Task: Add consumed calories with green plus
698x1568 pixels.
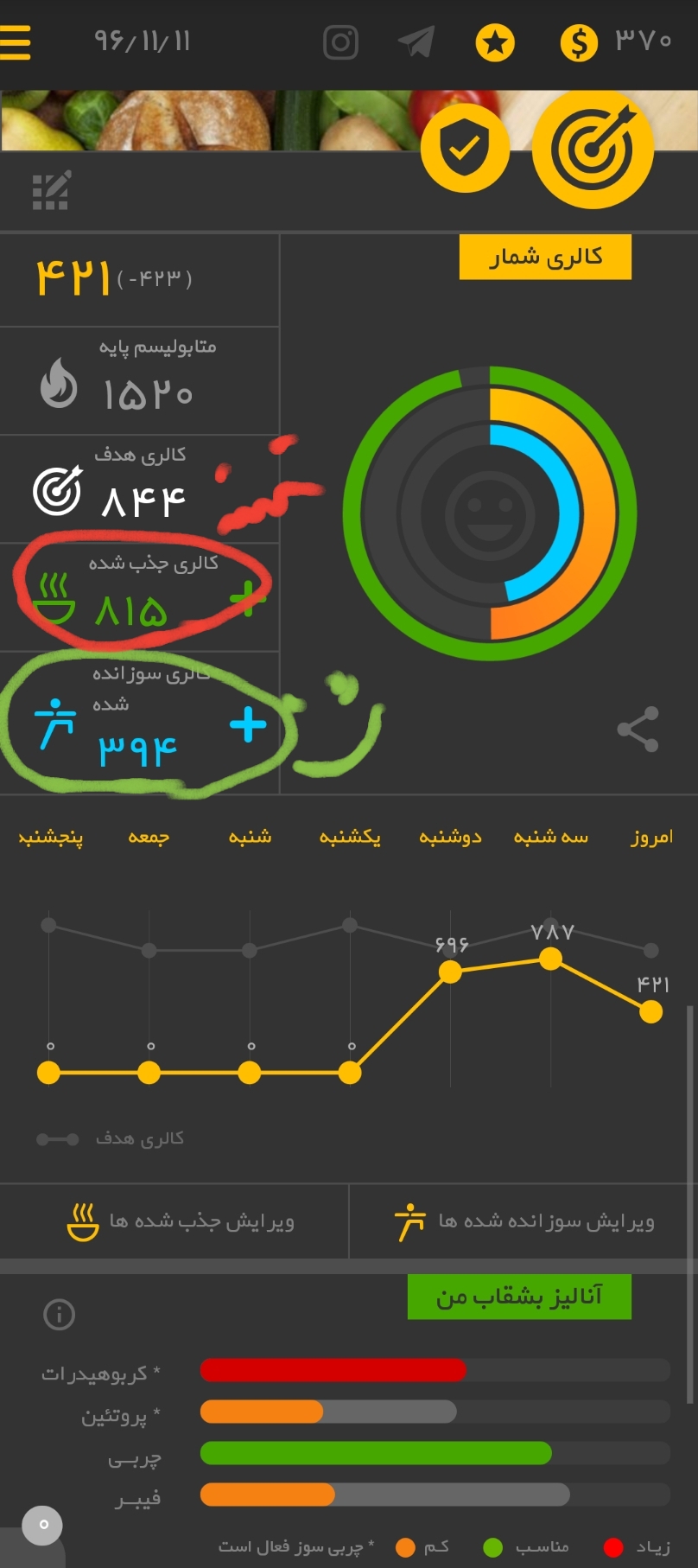Action: [248, 598]
